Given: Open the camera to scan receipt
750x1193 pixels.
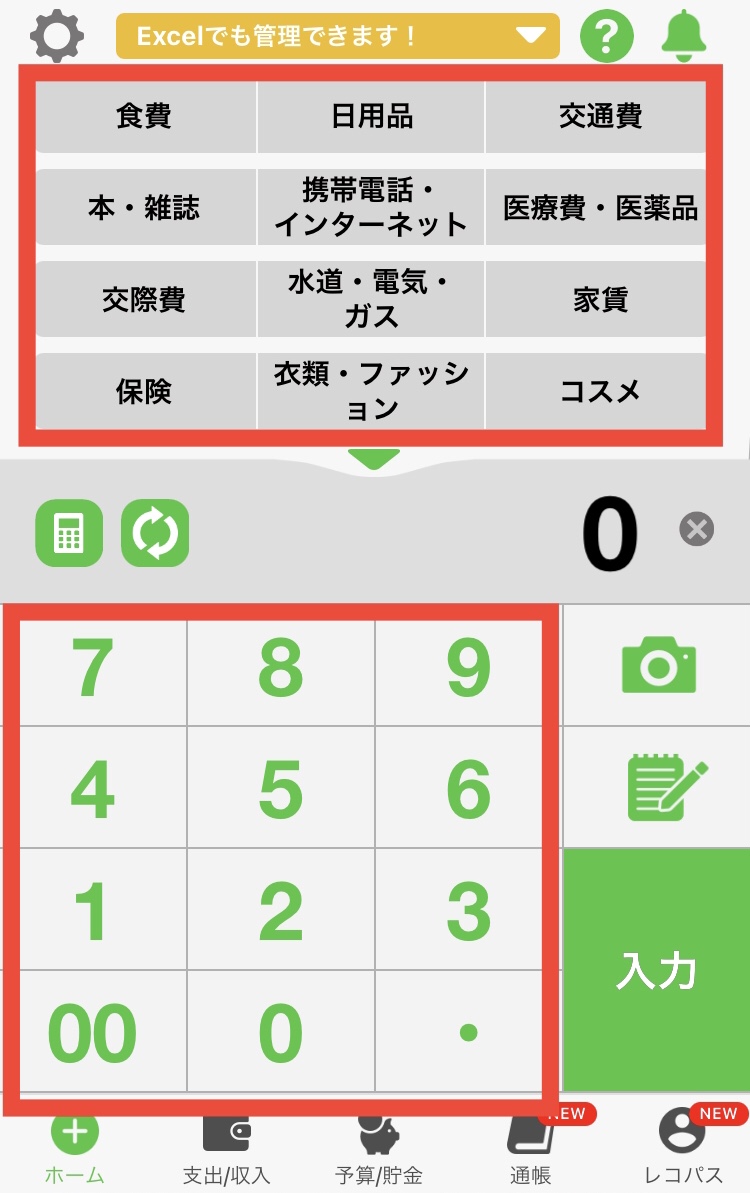Looking at the screenshot, I should click(x=658, y=664).
